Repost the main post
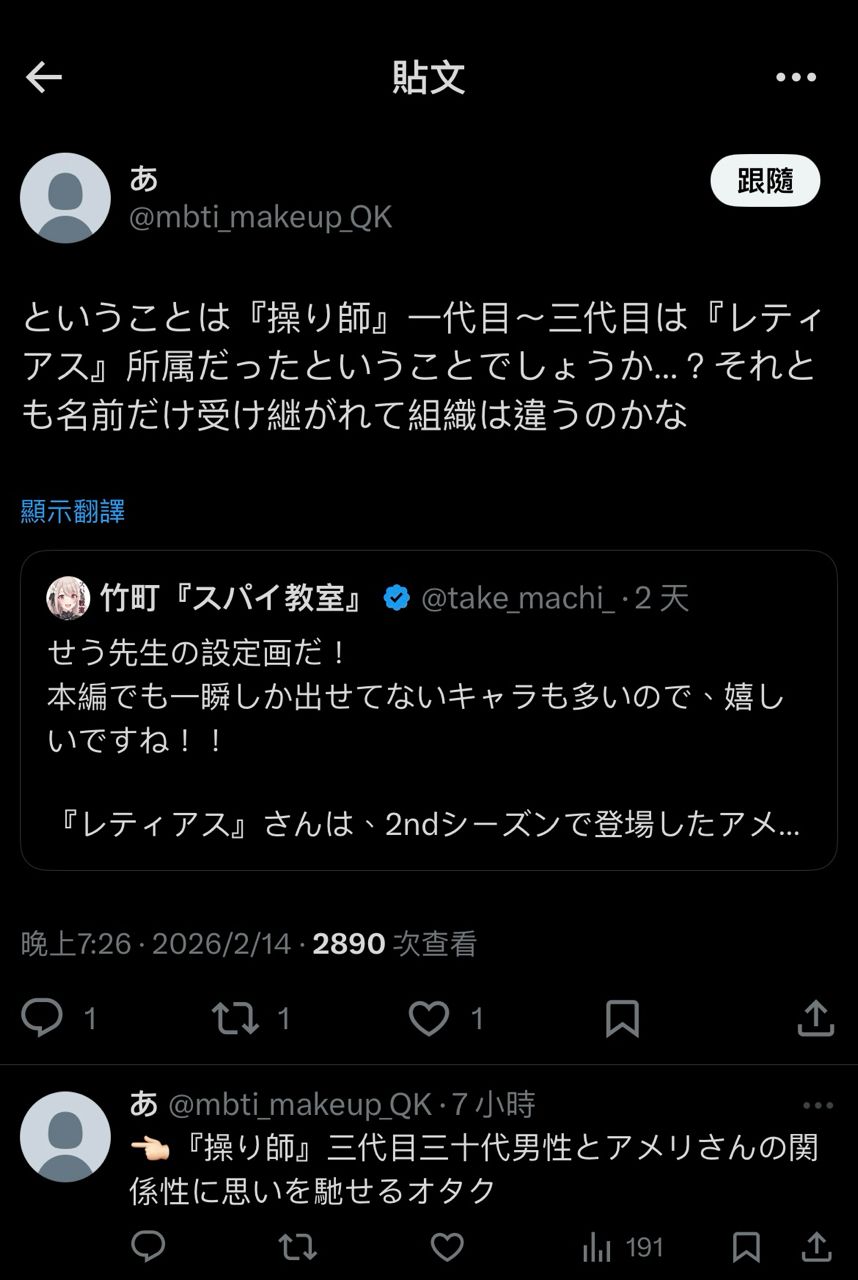858x1280 pixels. click(x=236, y=1018)
